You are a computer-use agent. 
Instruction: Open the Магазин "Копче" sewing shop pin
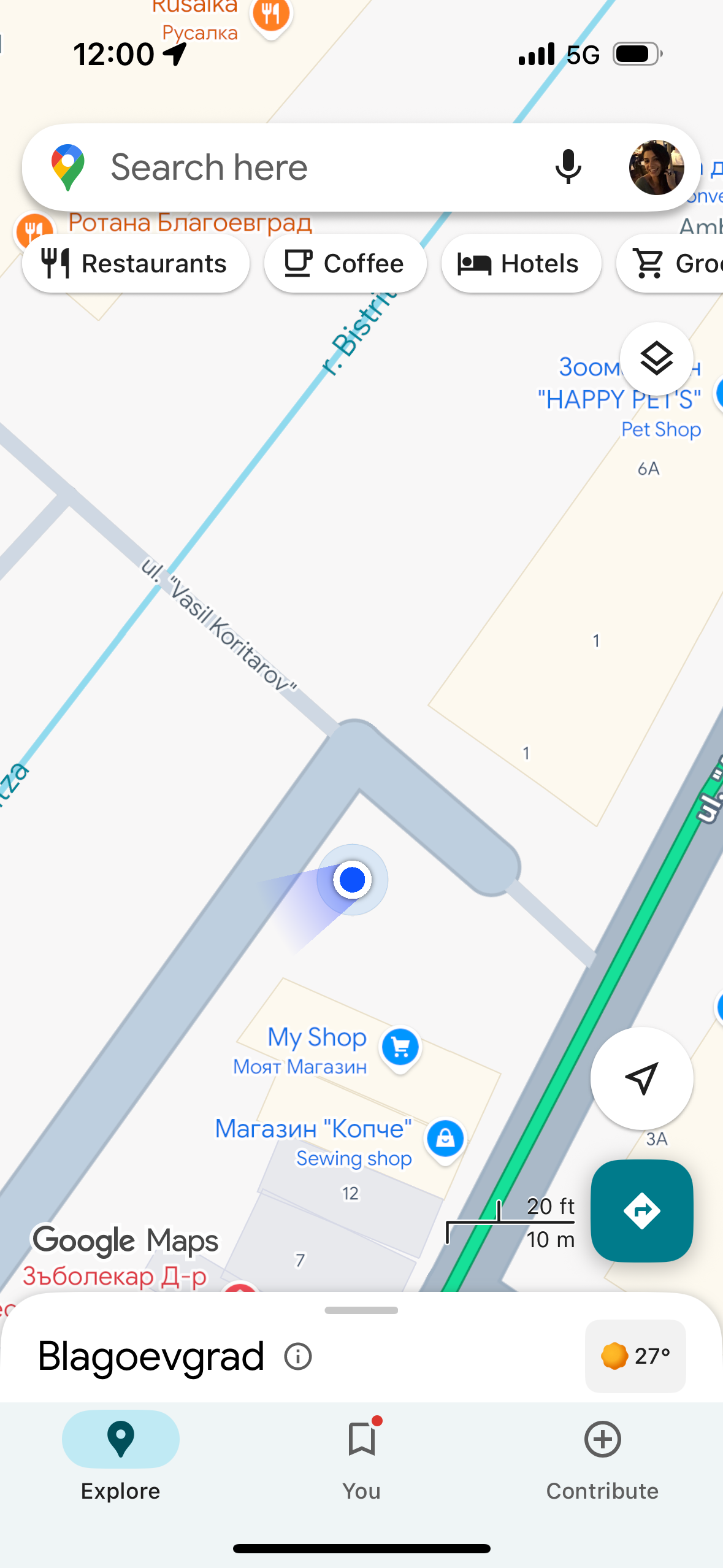445,1139
